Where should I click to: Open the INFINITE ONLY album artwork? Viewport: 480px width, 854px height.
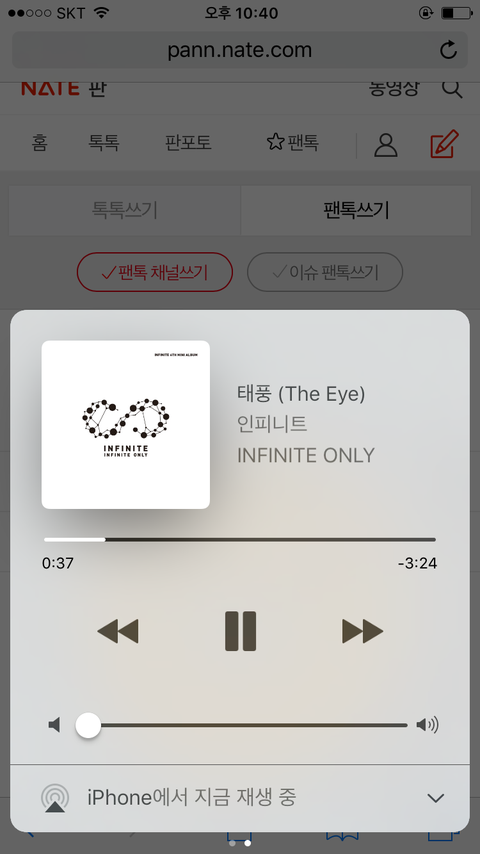click(x=126, y=425)
